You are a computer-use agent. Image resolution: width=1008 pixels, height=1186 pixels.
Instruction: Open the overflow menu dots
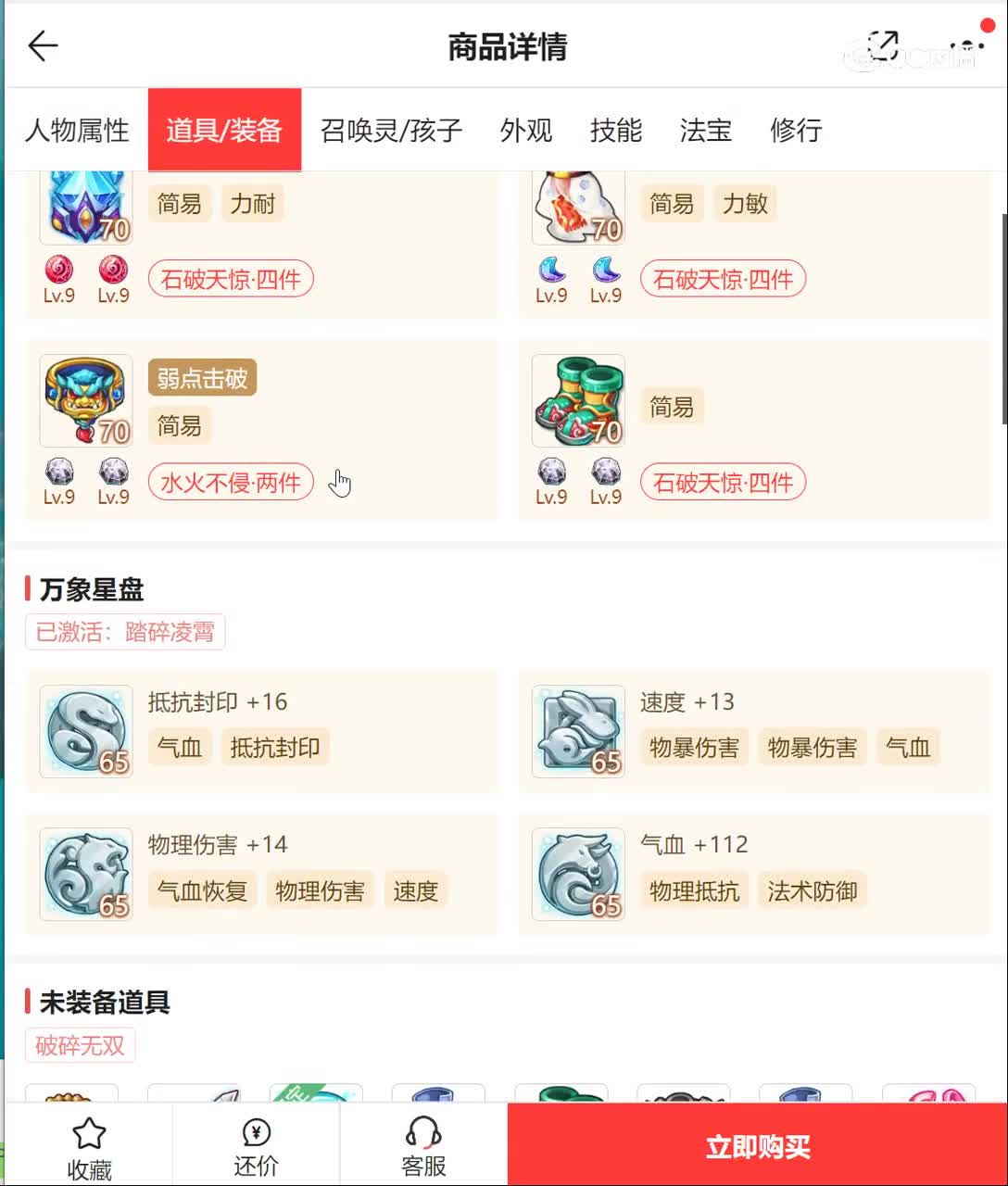pos(966,46)
